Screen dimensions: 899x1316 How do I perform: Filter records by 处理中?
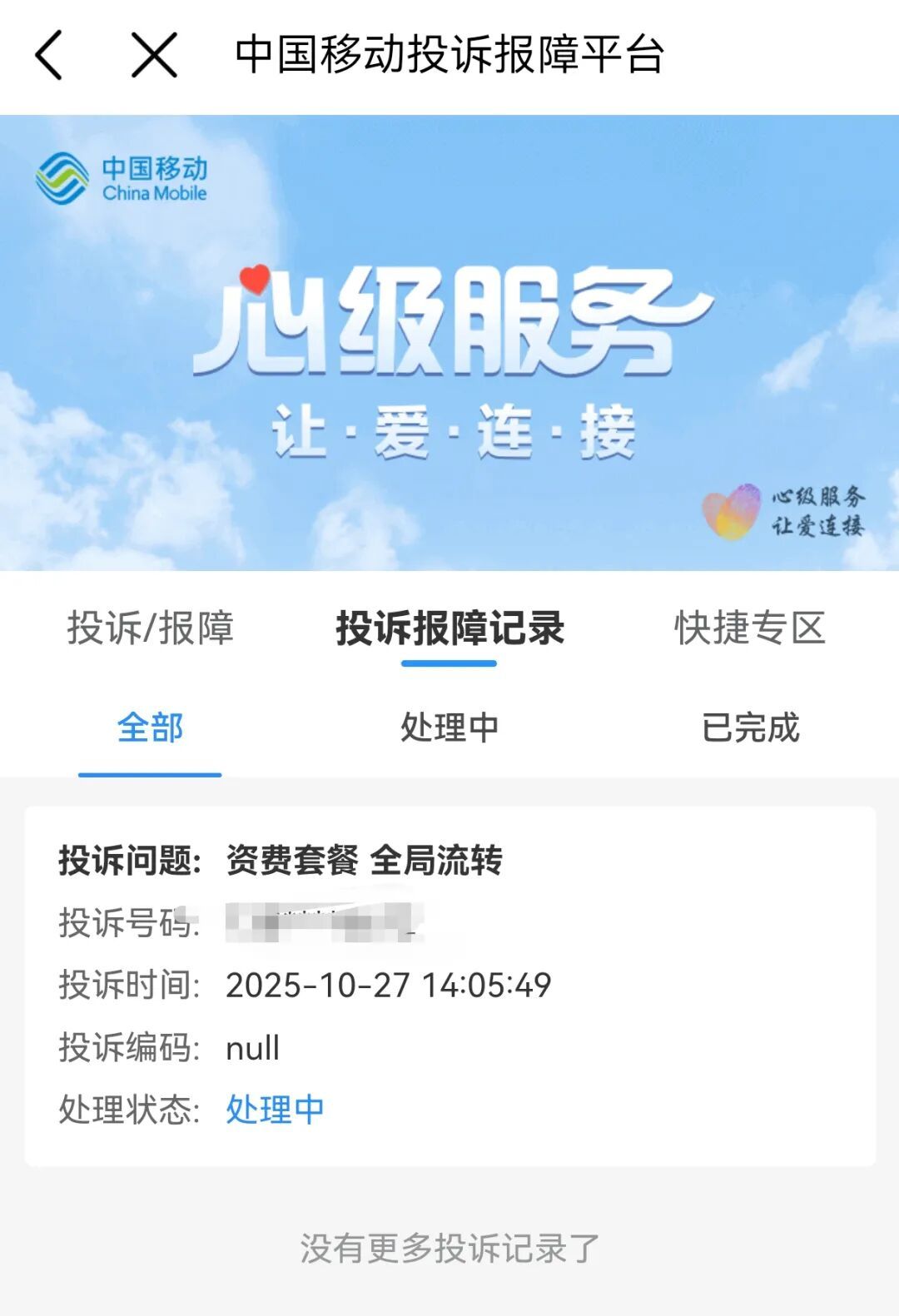[449, 728]
